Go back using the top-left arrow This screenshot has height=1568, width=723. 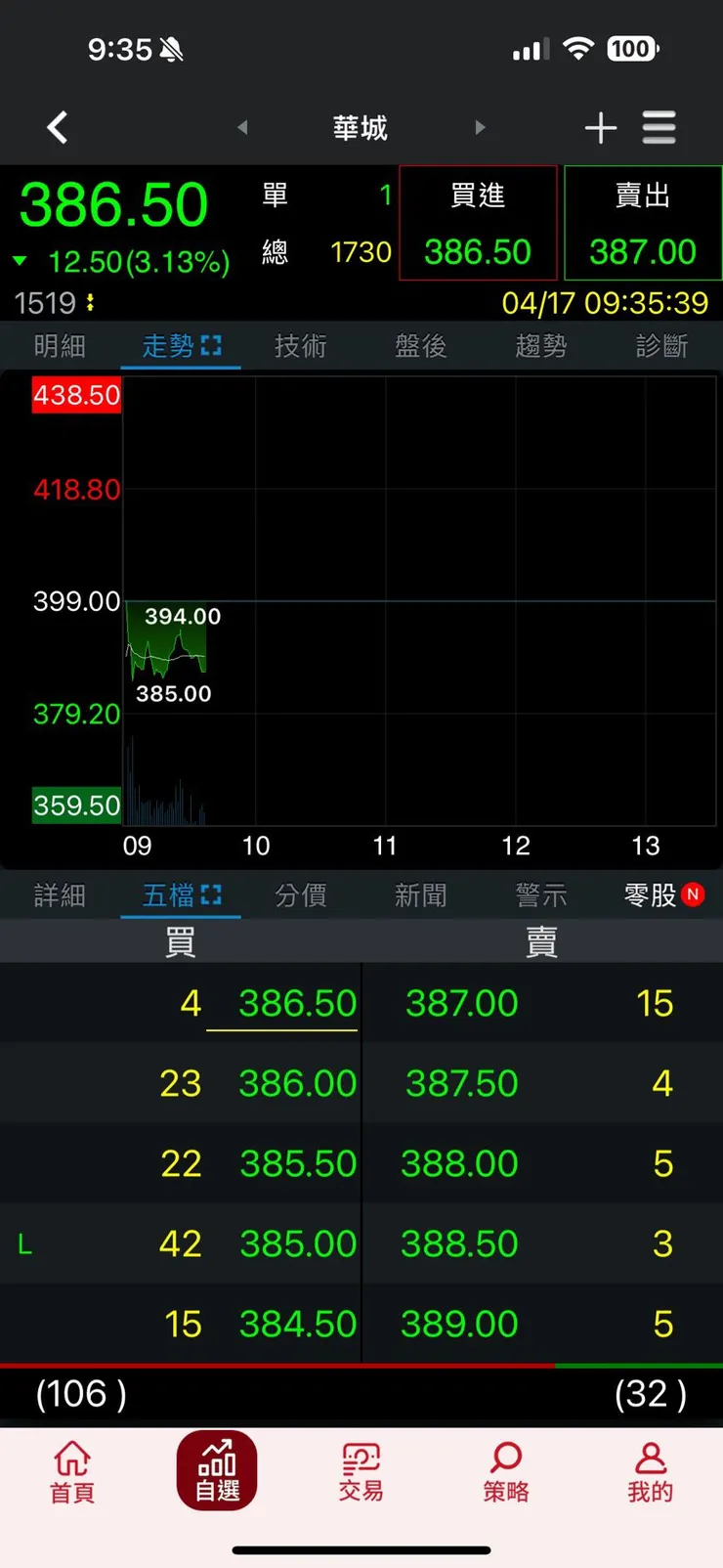pos(58,127)
